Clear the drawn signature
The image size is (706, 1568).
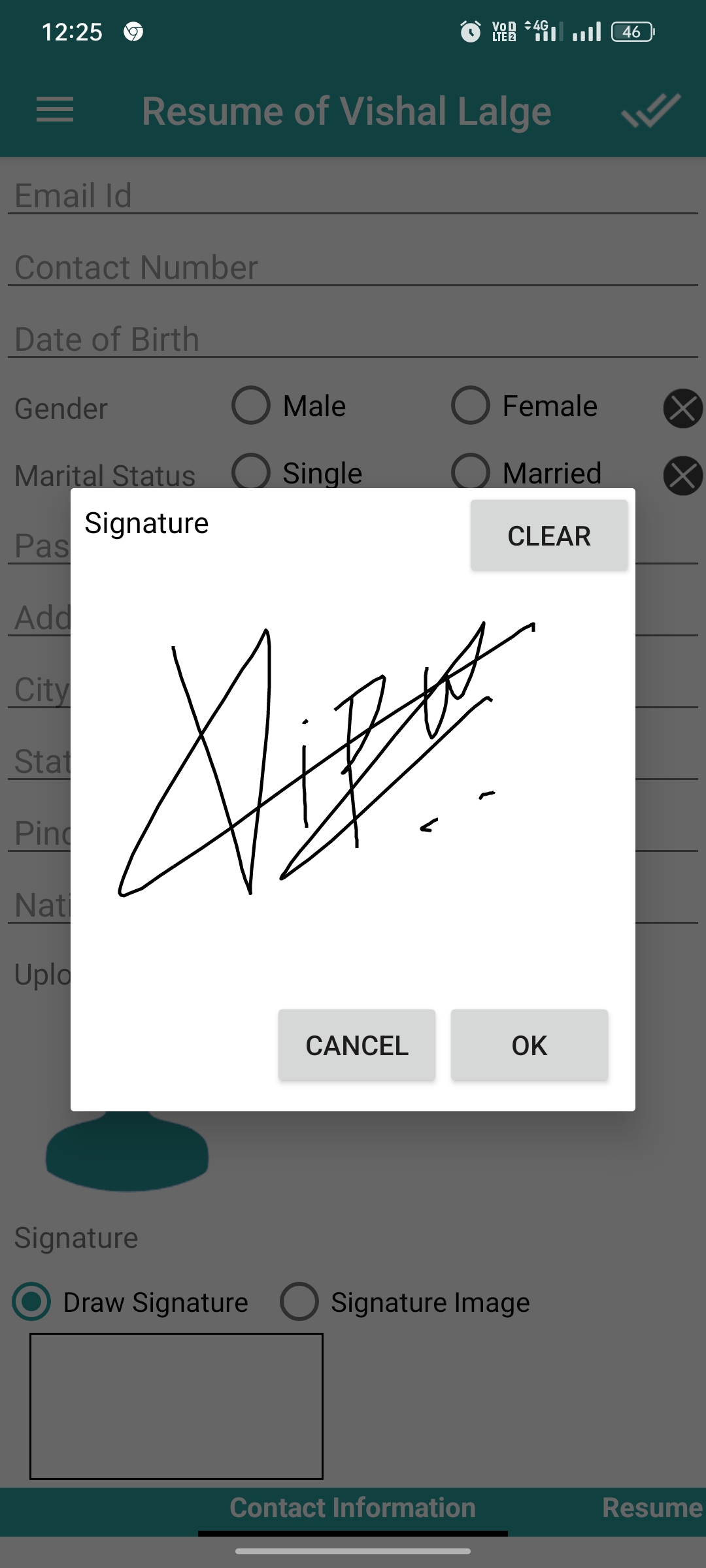(x=549, y=536)
